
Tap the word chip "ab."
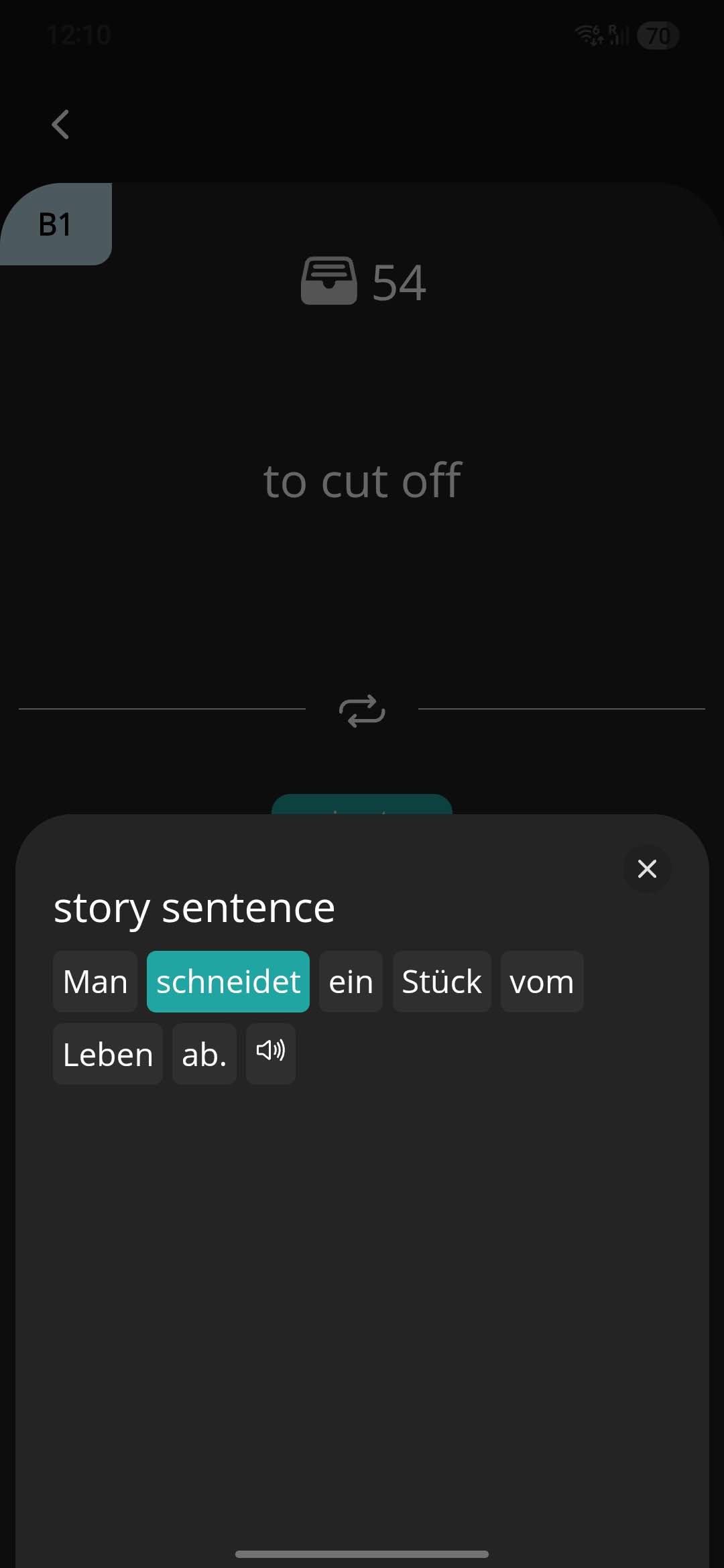[x=204, y=1054]
